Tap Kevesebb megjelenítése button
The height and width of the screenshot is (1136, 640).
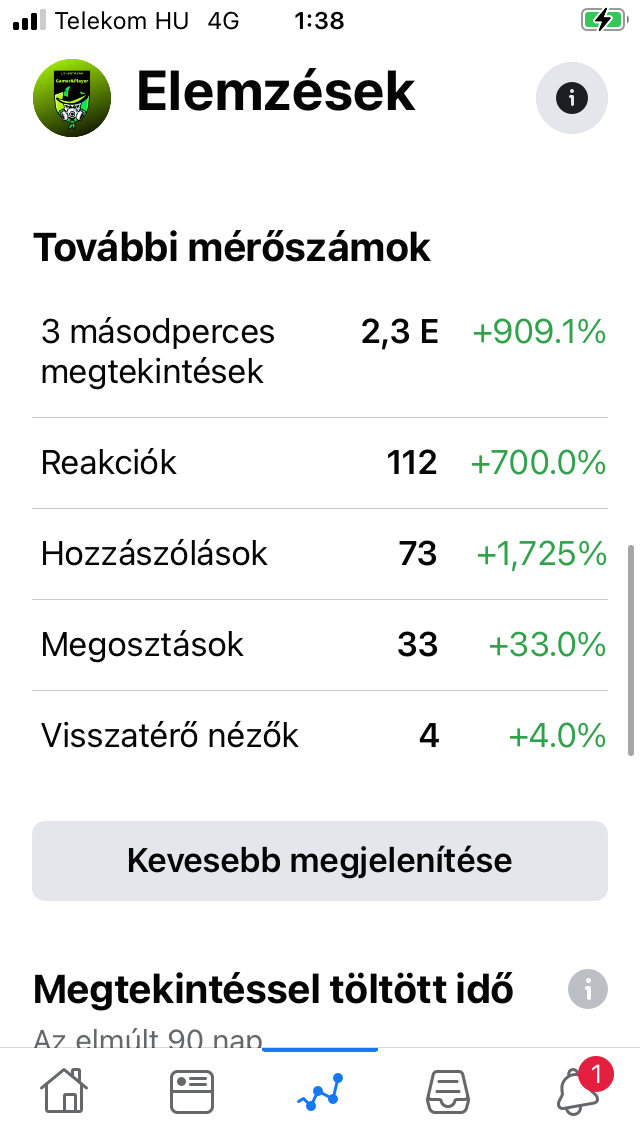(x=320, y=861)
